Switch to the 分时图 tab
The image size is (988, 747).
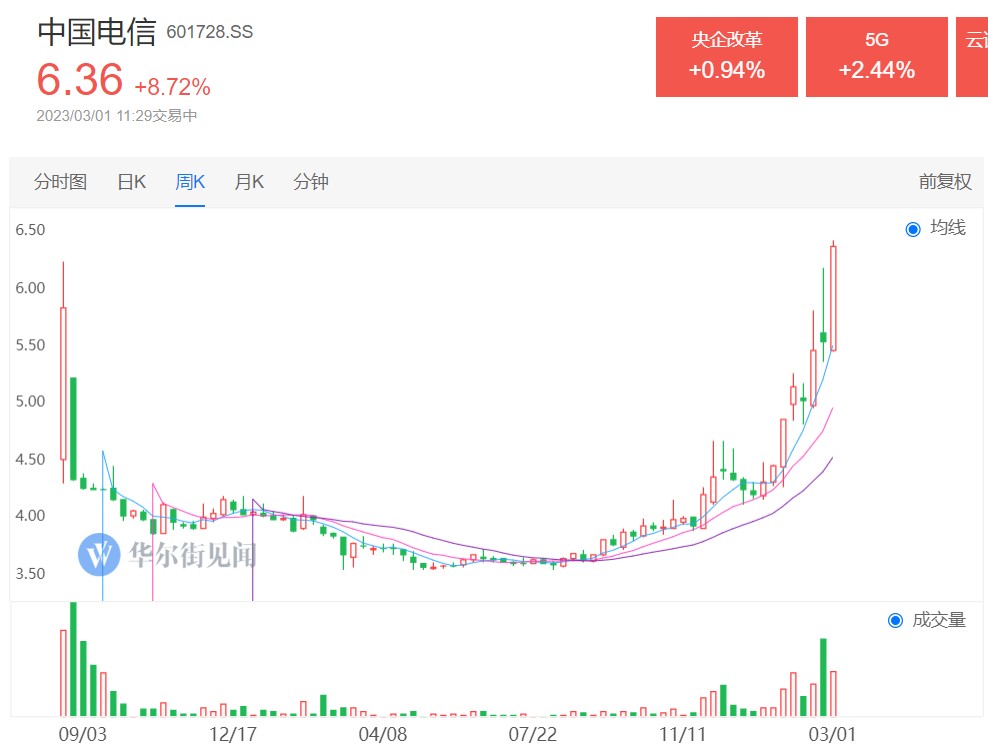point(60,182)
